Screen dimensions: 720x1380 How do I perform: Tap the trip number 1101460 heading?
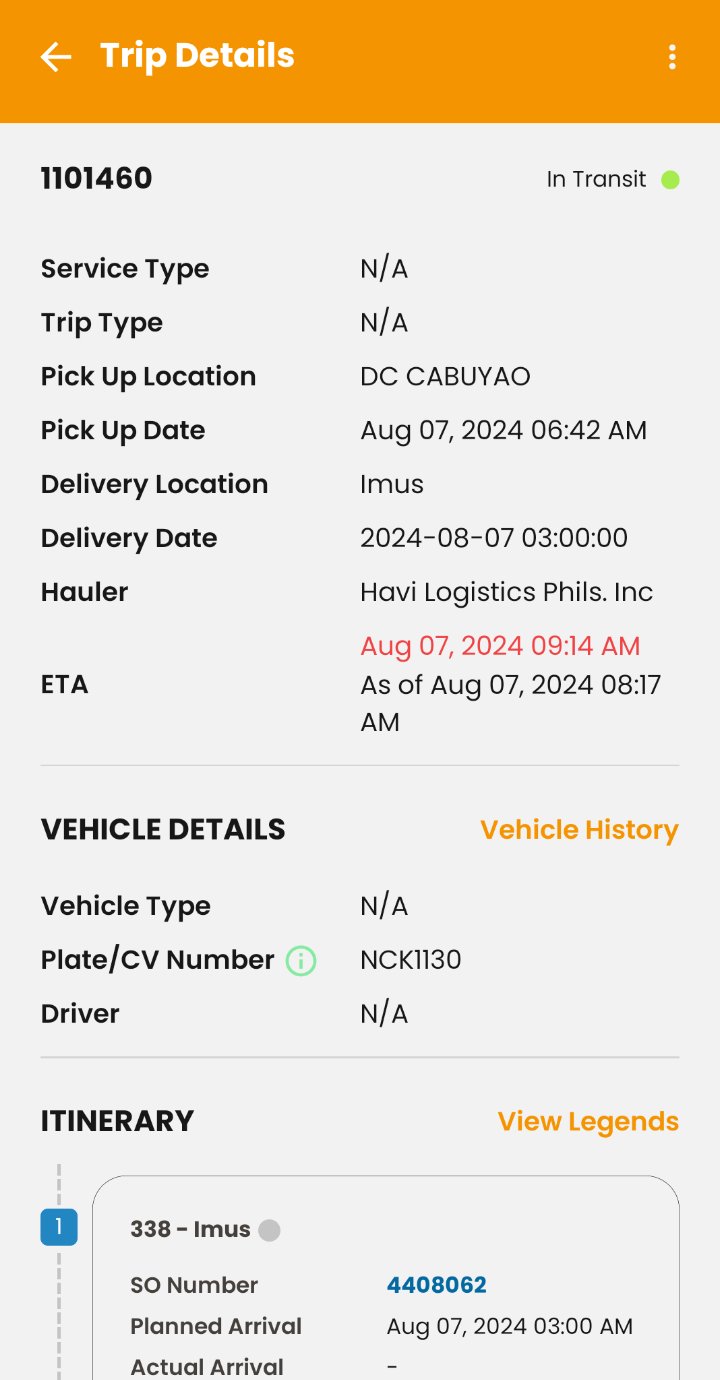95,178
